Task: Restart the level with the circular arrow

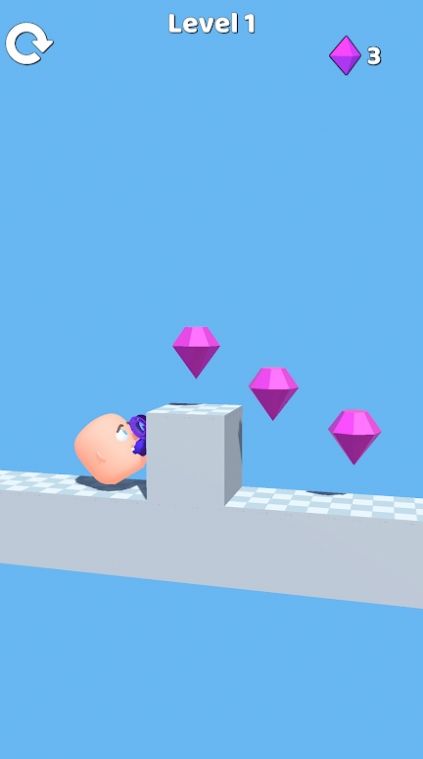Action: pos(29,44)
